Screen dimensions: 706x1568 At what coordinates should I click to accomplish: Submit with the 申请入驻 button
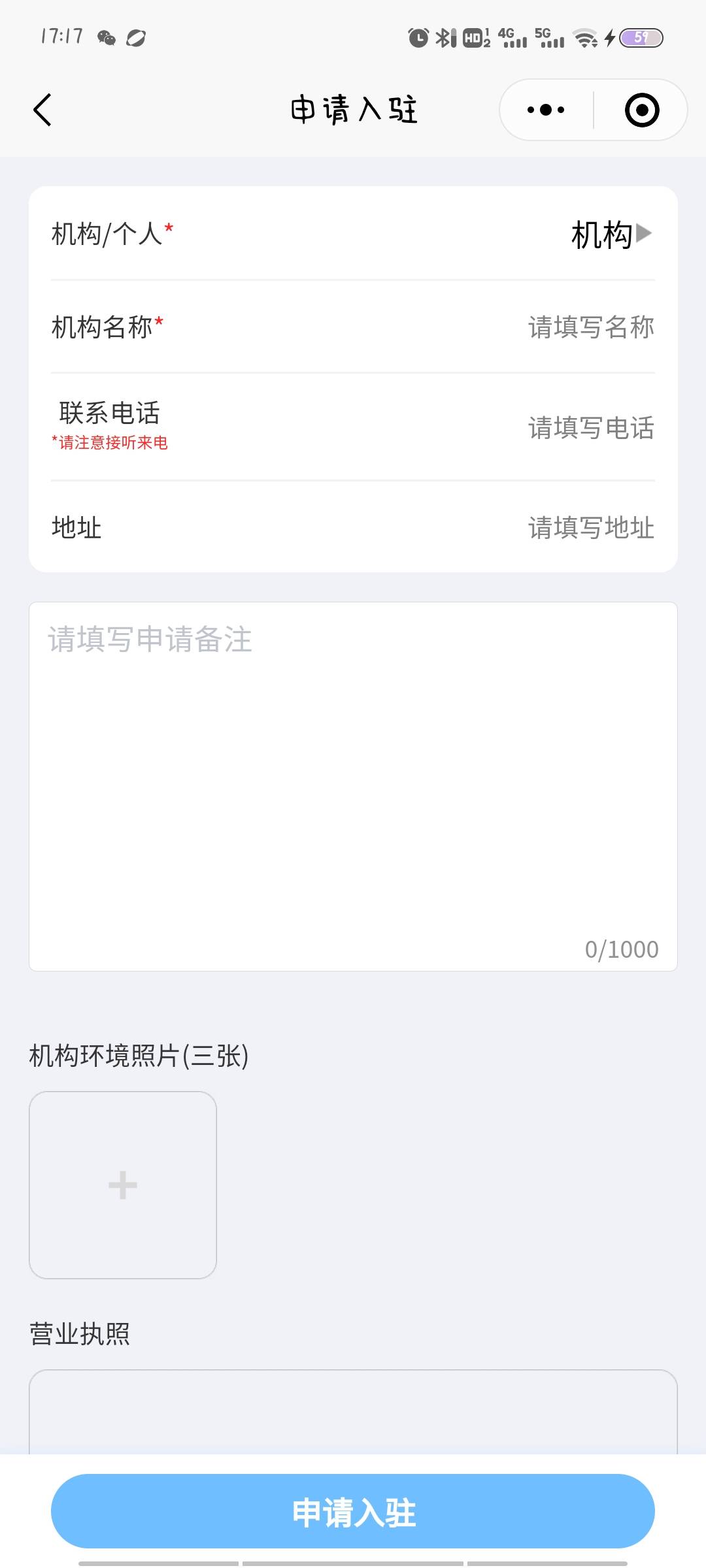353,1511
